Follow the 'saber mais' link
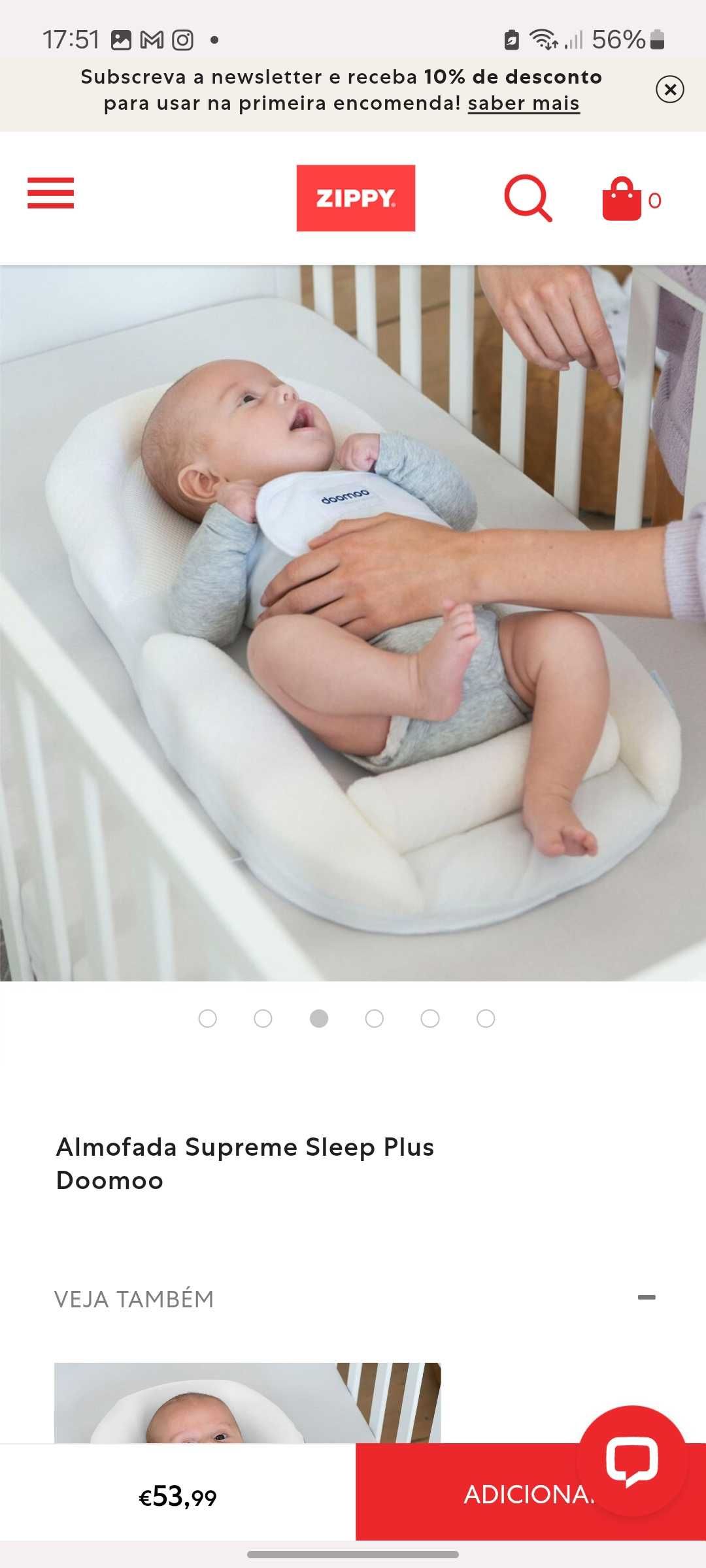This screenshot has width=706, height=1568. click(524, 103)
